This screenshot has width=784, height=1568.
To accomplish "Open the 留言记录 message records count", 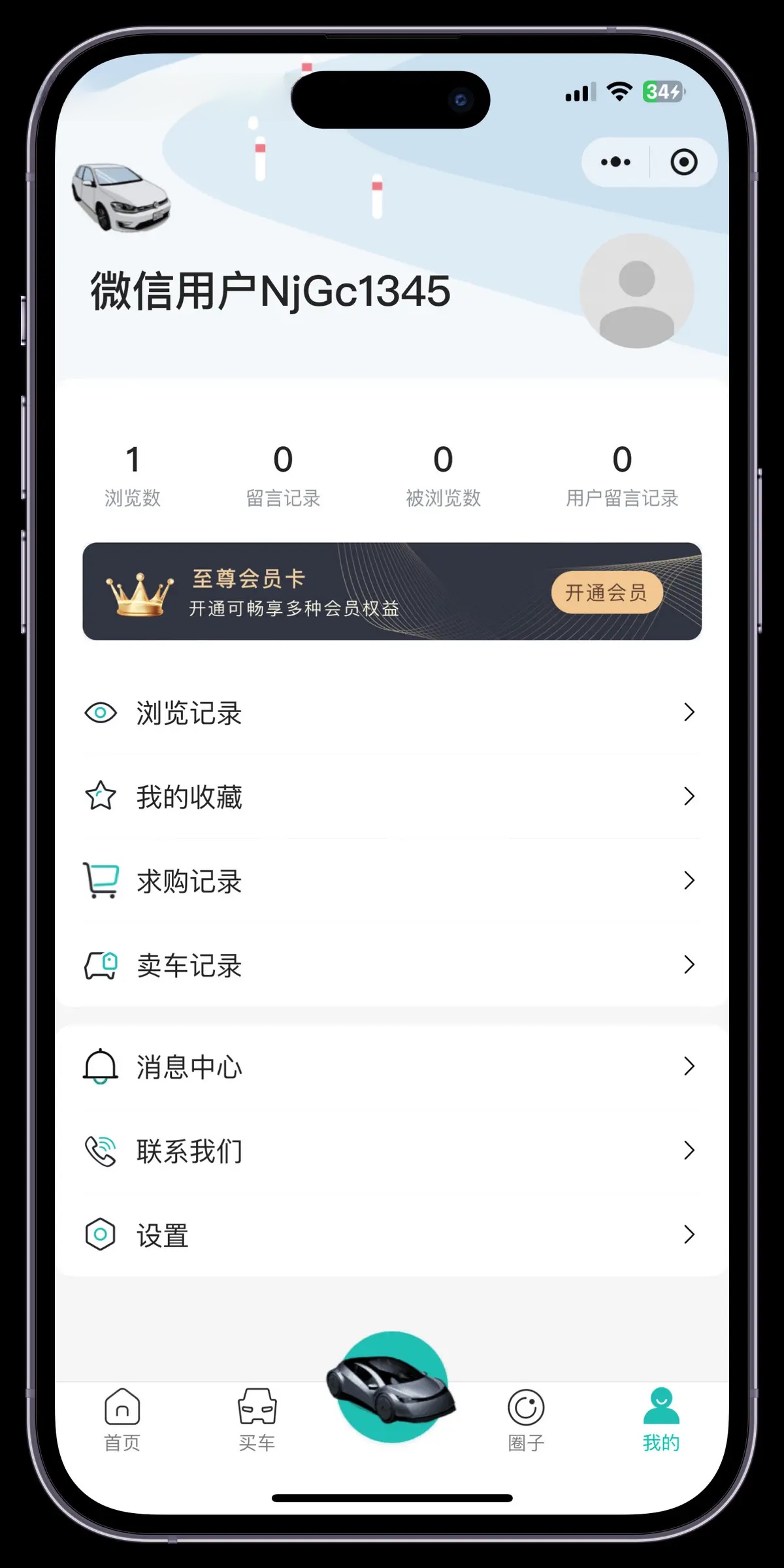I will 283,475.
